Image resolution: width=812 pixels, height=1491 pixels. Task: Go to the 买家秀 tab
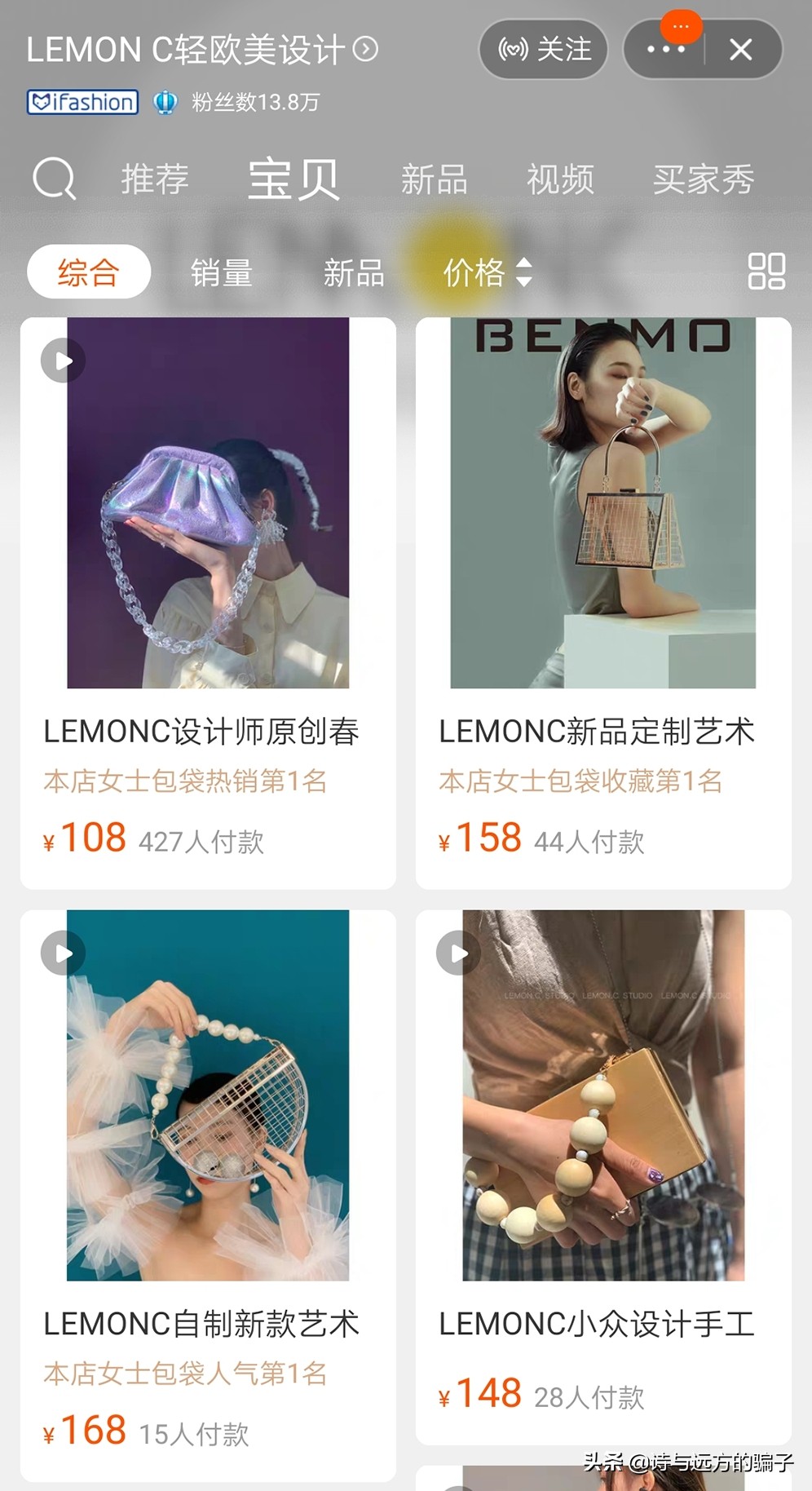point(704,179)
